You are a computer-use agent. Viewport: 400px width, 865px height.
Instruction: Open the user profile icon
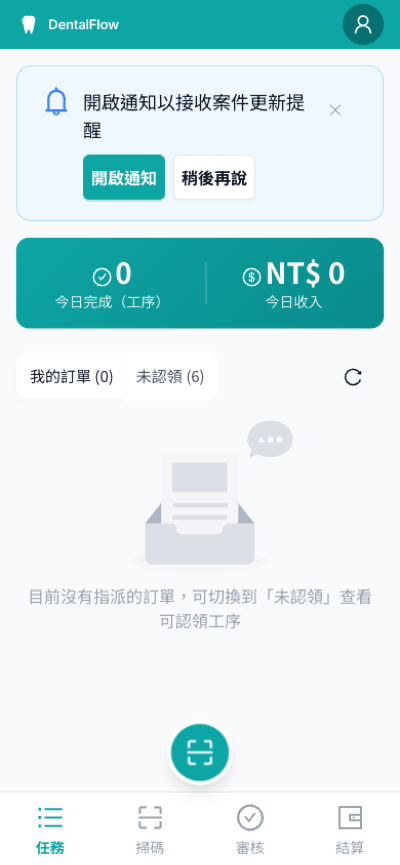363,24
